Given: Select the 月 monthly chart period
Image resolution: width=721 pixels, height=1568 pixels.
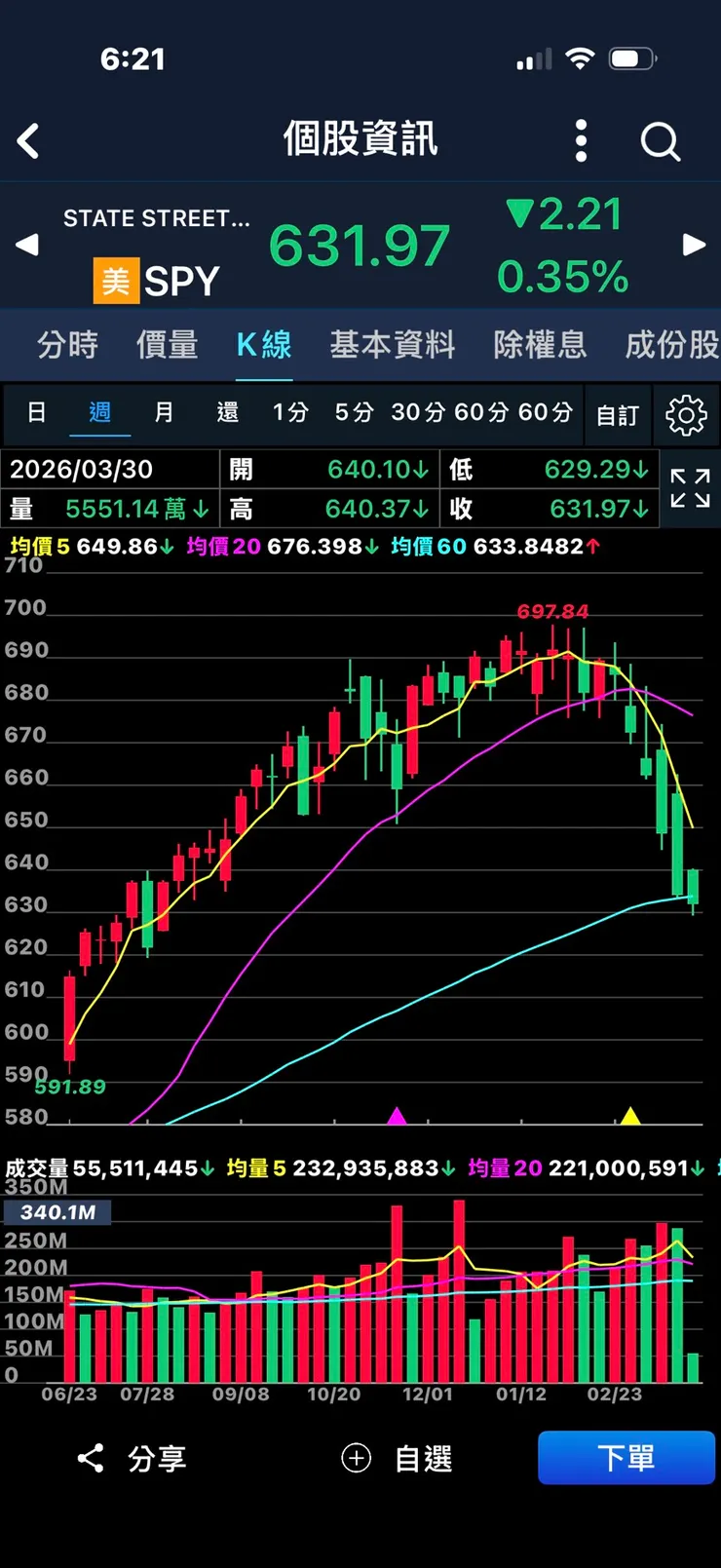Looking at the screenshot, I should pos(164,412).
